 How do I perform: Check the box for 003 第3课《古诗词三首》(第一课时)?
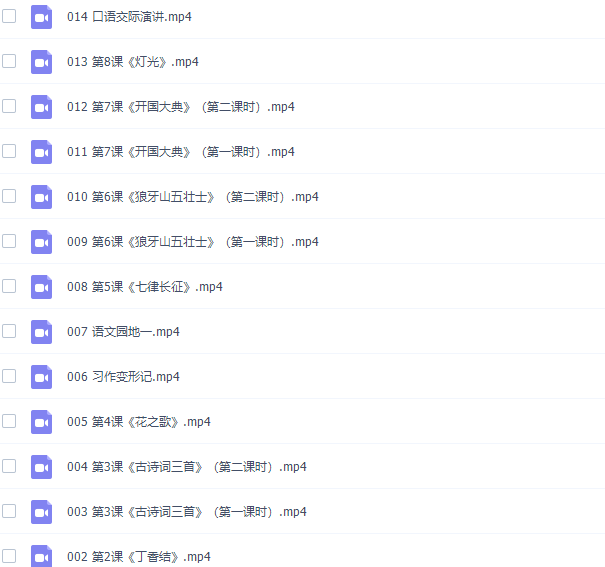point(9,511)
